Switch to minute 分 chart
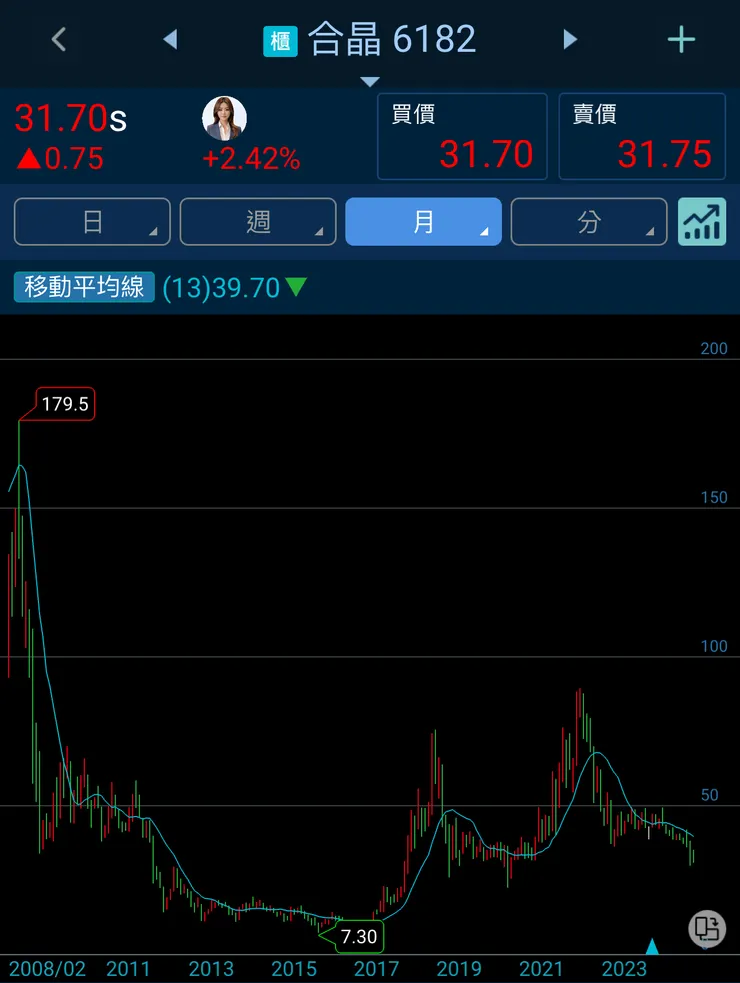The image size is (740, 983). pyautogui.click(x=588, y=222)
